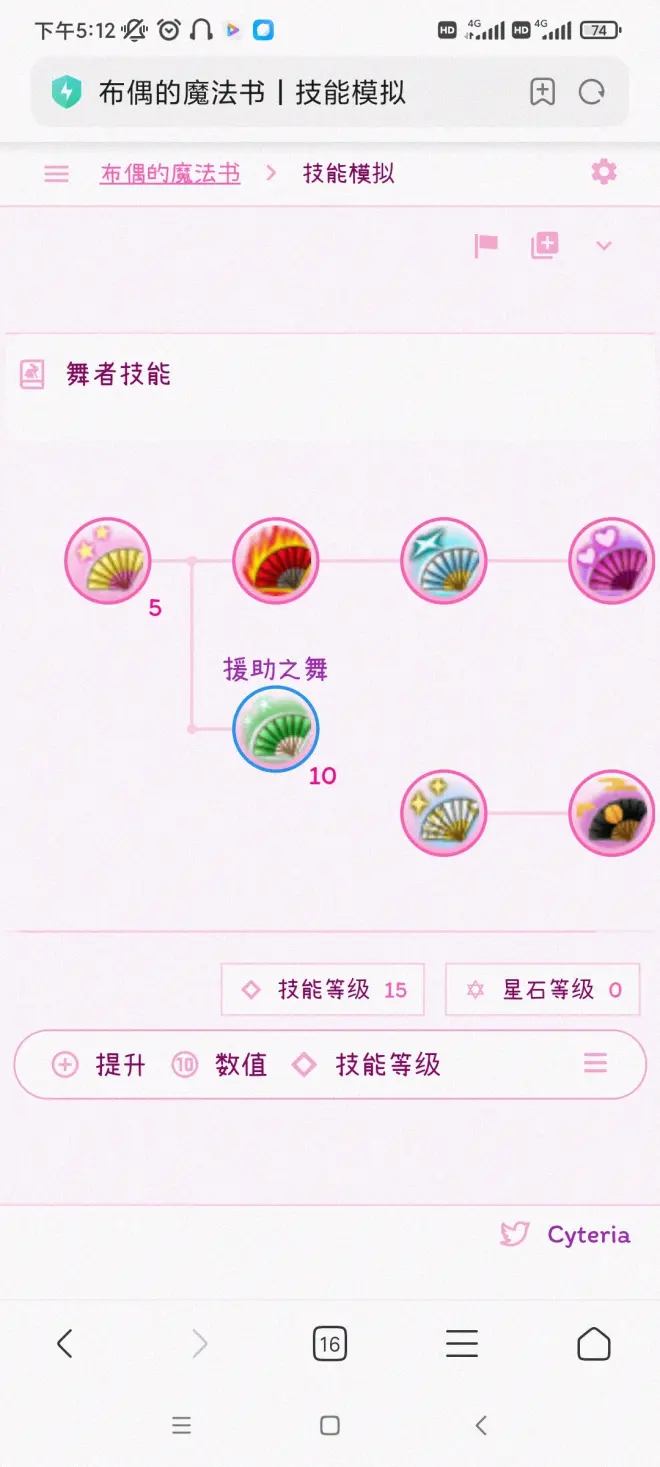Expand the dropdown chevron beside the add-copy icon
This screenshot has height=1467, width=660.
(603, 246)
